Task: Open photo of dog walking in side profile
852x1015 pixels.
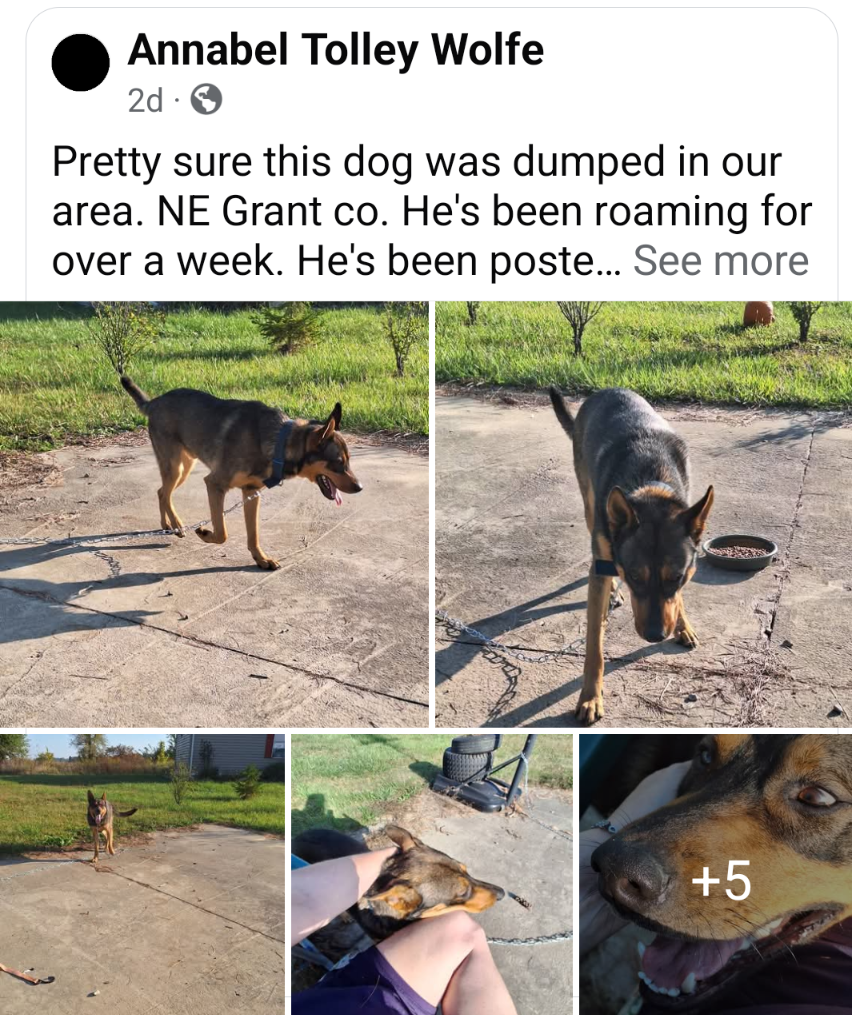Action: pos(214,514)
